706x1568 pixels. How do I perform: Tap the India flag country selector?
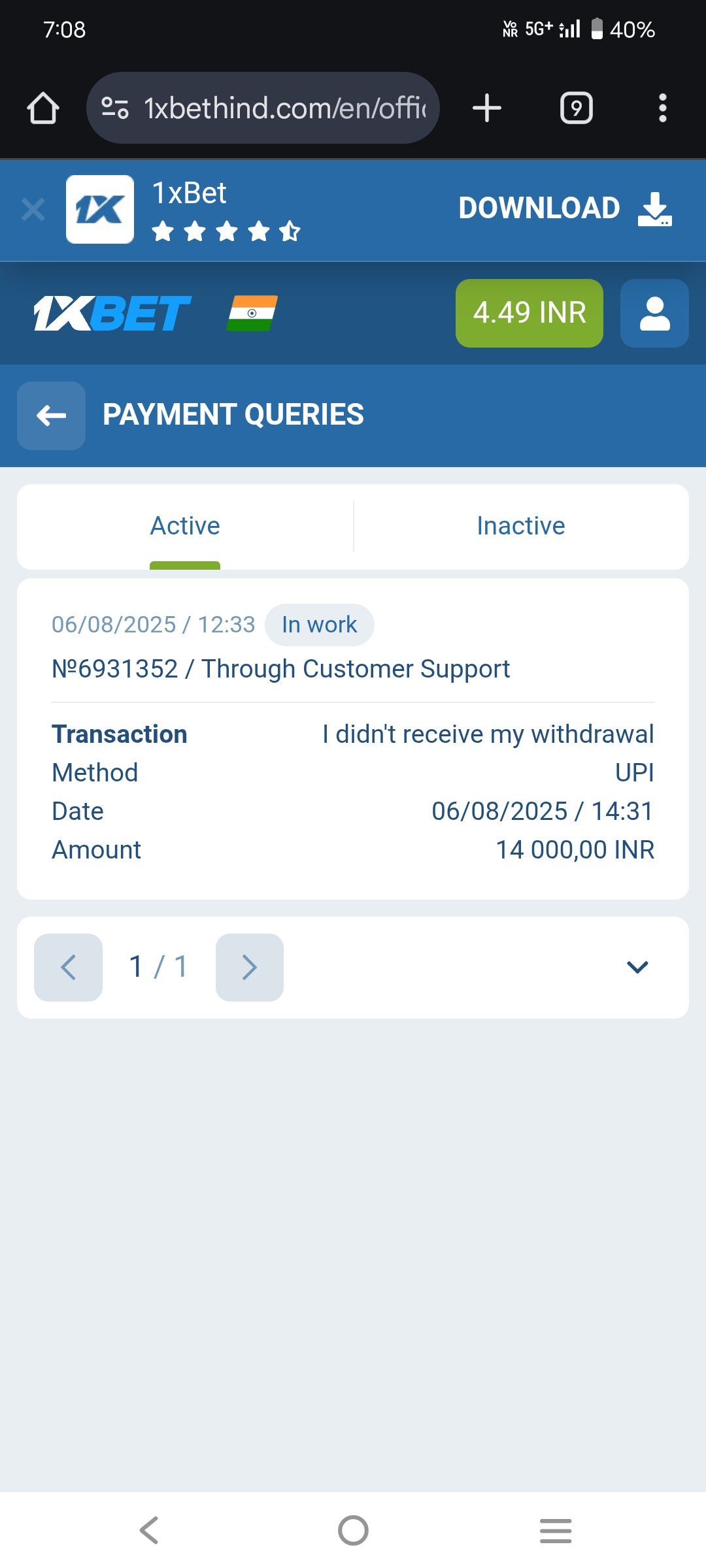(252, 313)
